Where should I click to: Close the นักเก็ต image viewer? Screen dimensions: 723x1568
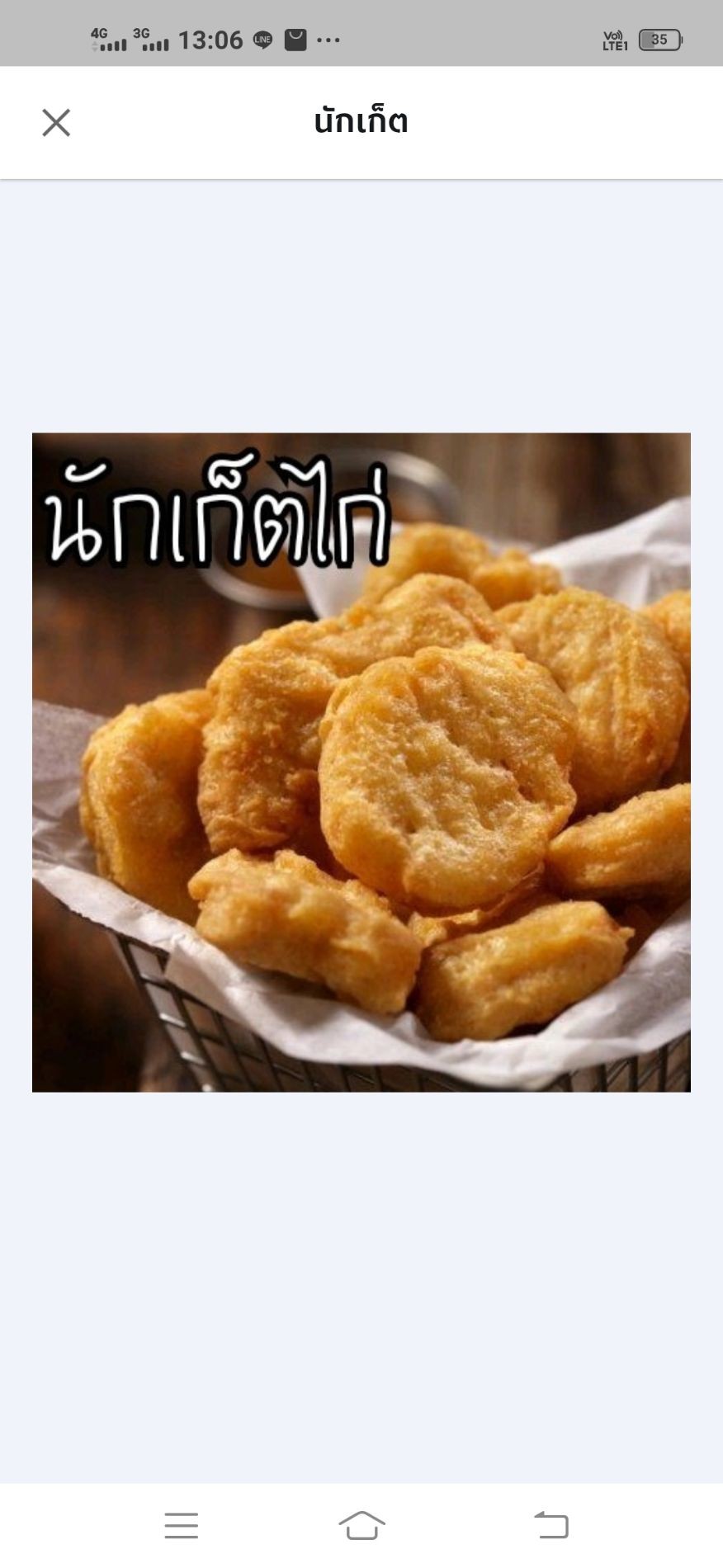click(56, 122)
